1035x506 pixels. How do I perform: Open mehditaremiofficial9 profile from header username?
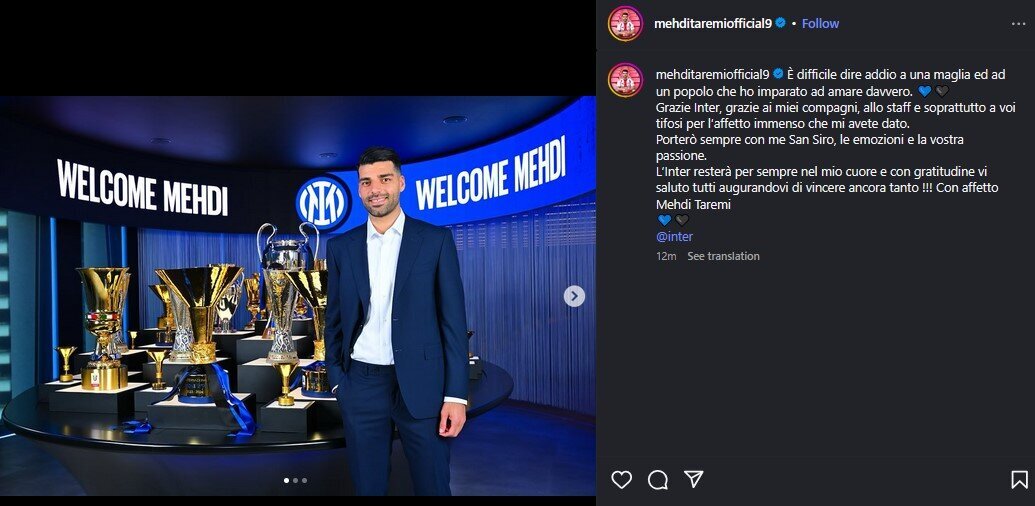tap(713, 23)
